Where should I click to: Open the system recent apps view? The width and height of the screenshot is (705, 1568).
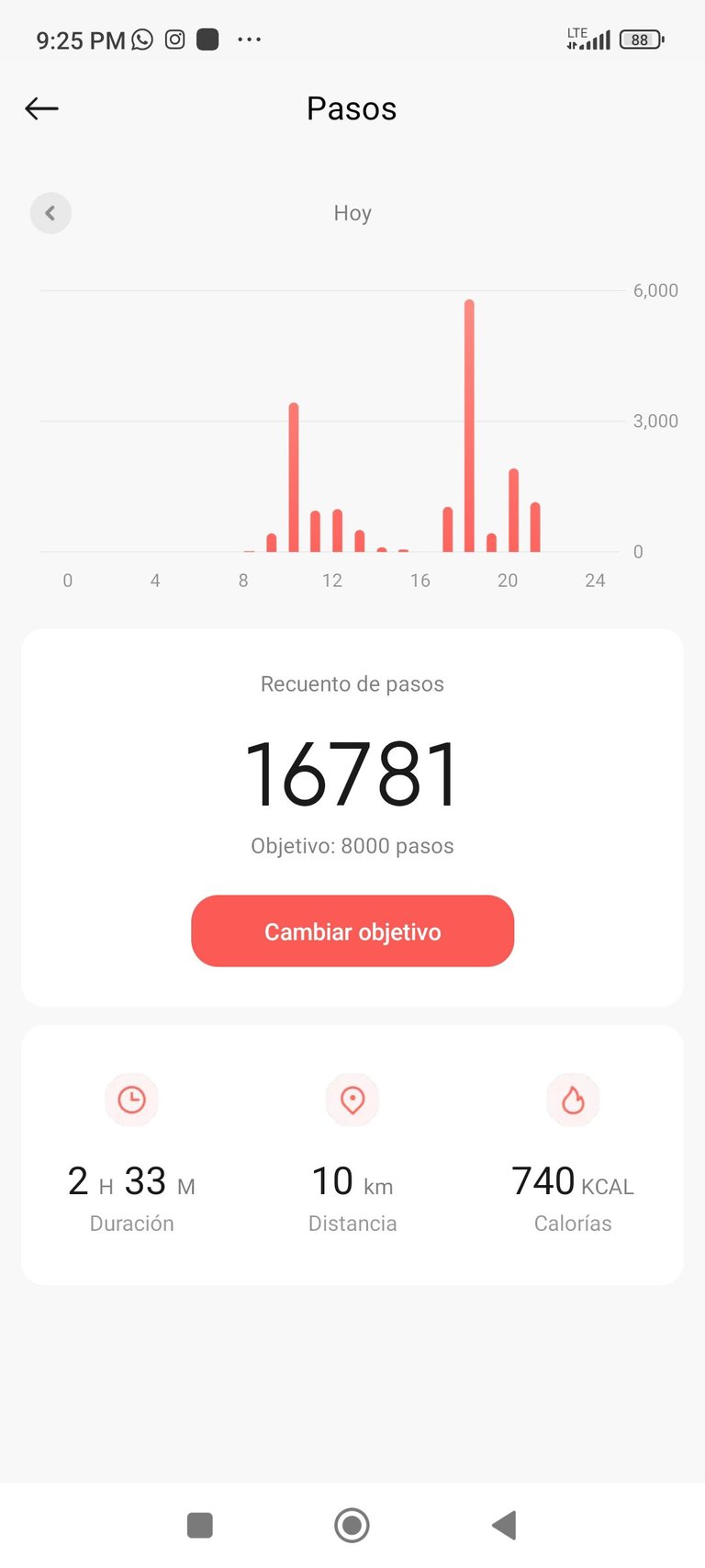[200, 1525]
